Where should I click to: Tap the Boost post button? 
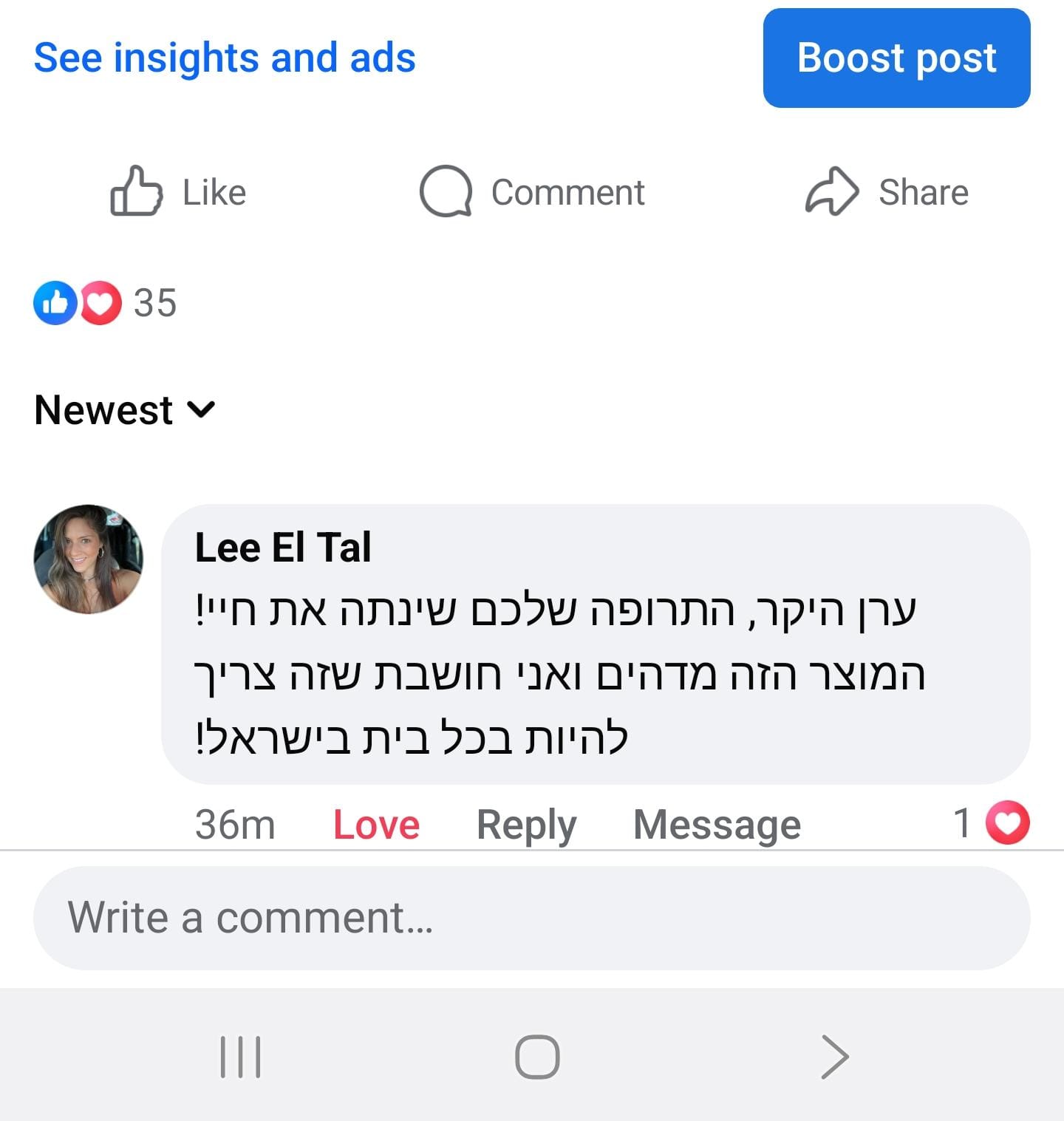896,58
